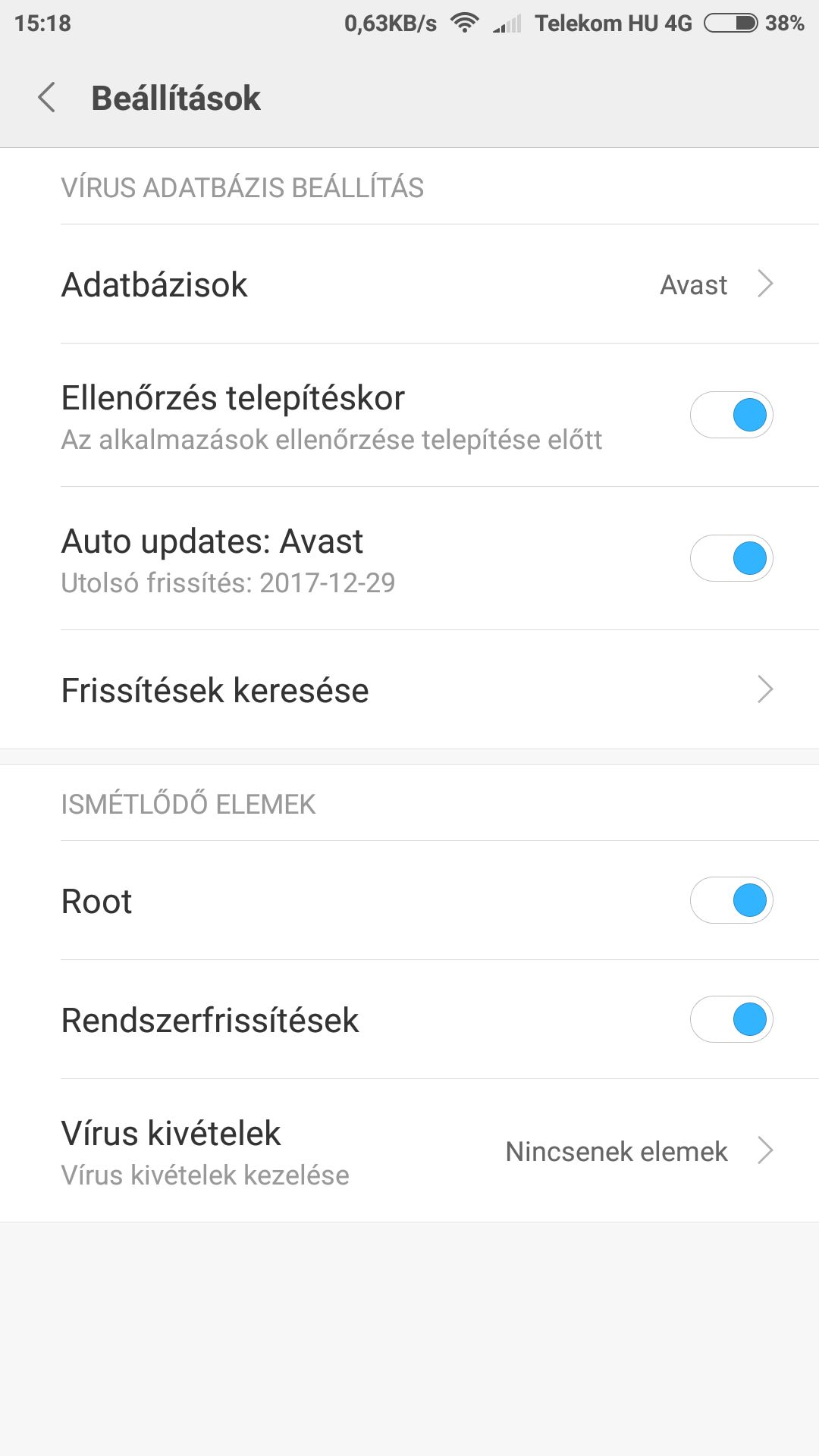
Task: Go back from Beállítások screen
Action: [x=47, y=98]
